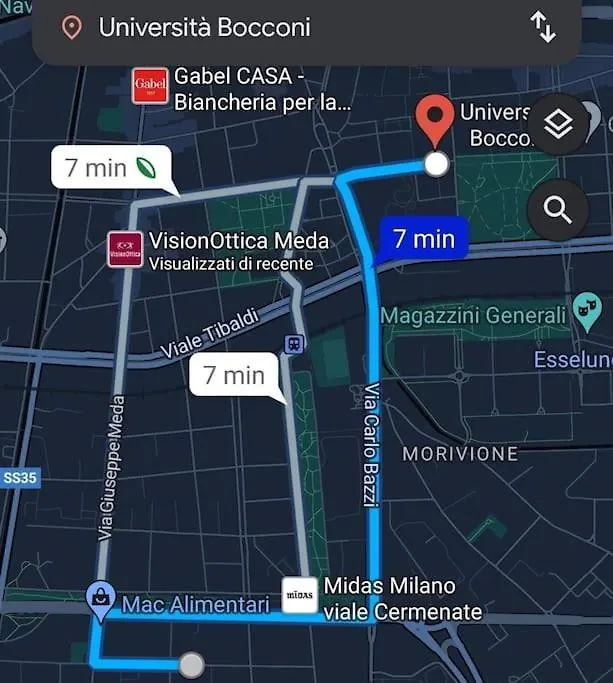
Task: Select the eco-friendly 7 min route
Action: tap(111, 168)
